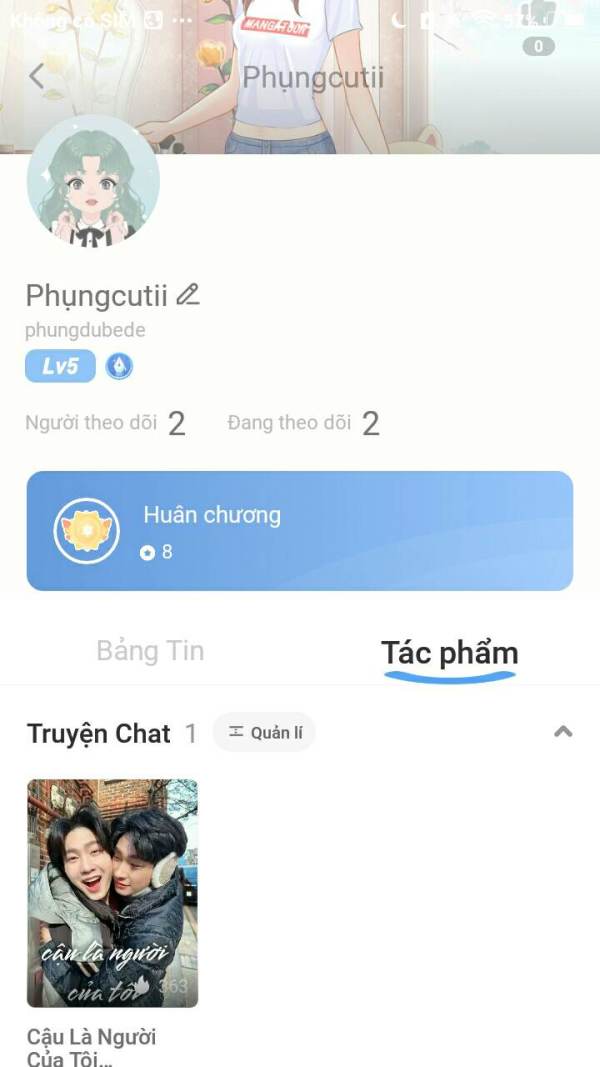View the Người theo dõi followers list
The width and height of the screenshot is (600, 1067).
[105, 423]
